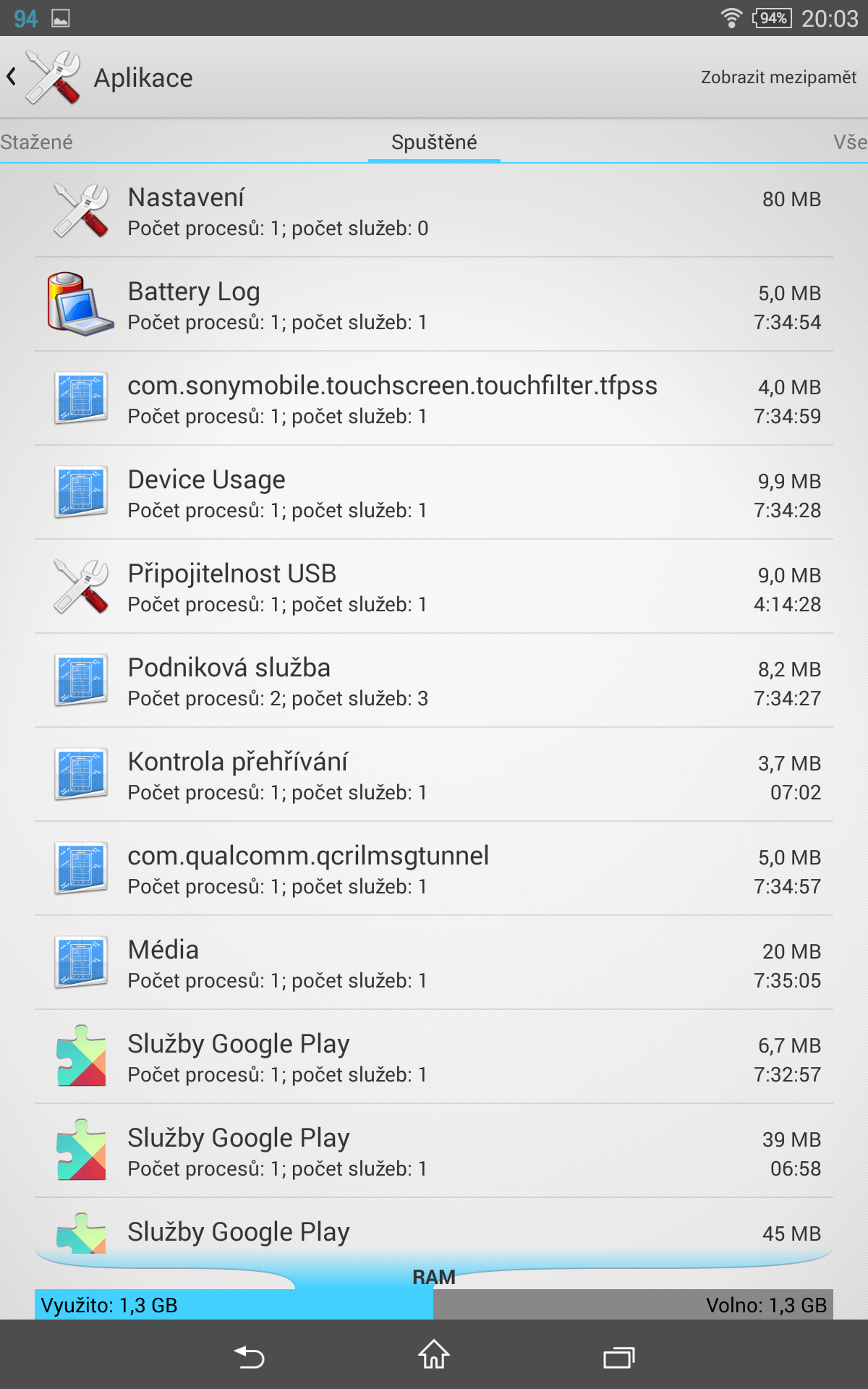
Task: Open Připojitelnost USB entry
Action: [x=434, y=587]
